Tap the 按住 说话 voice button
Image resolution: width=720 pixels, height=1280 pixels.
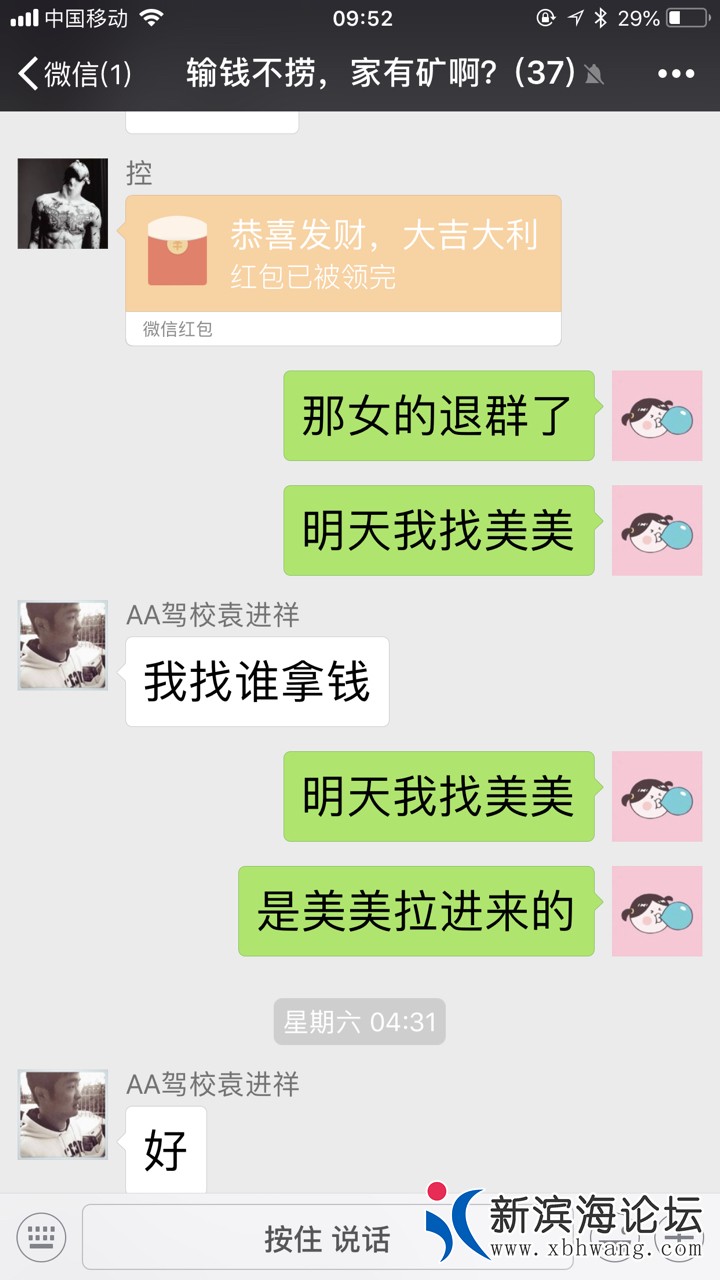326,1239
